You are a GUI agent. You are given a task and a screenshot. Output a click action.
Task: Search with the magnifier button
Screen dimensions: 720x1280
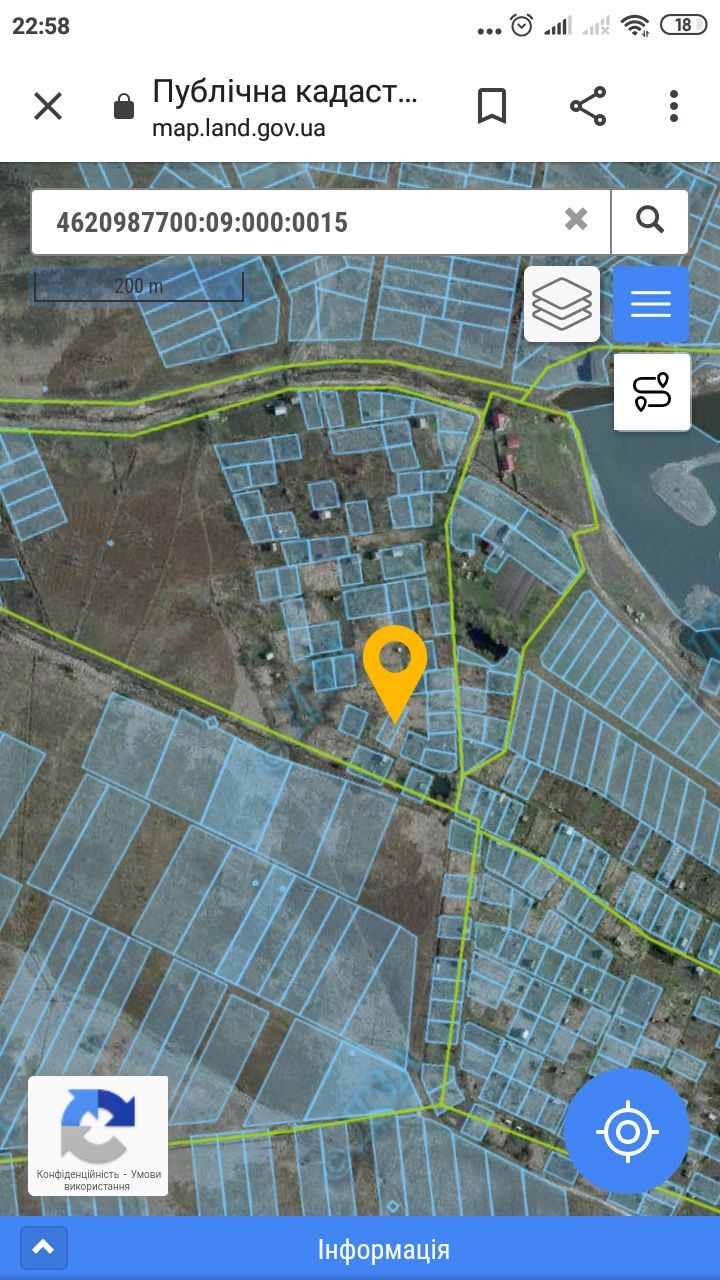pos(650,220)
